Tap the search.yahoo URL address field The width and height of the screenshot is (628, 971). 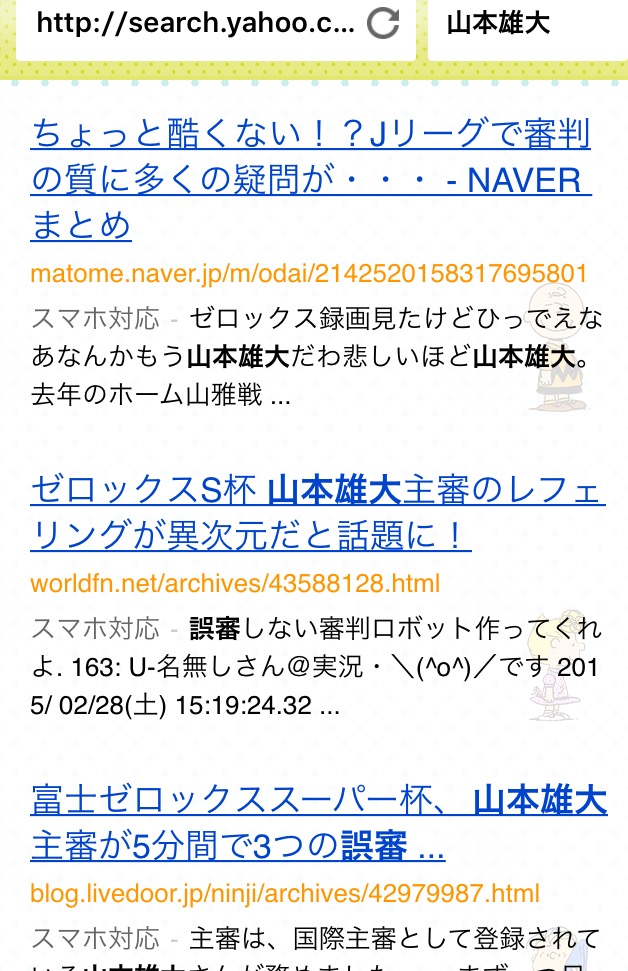(x=195, y=24)
